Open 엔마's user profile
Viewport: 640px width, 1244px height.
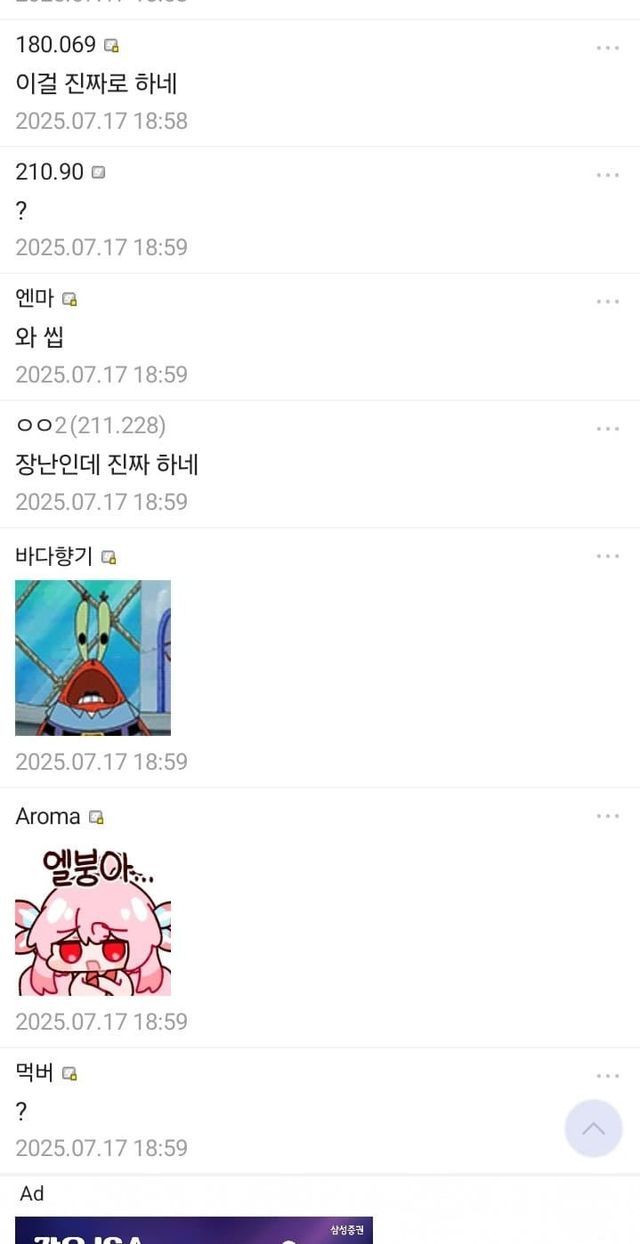pyautogui.click(x=35, y=298)
